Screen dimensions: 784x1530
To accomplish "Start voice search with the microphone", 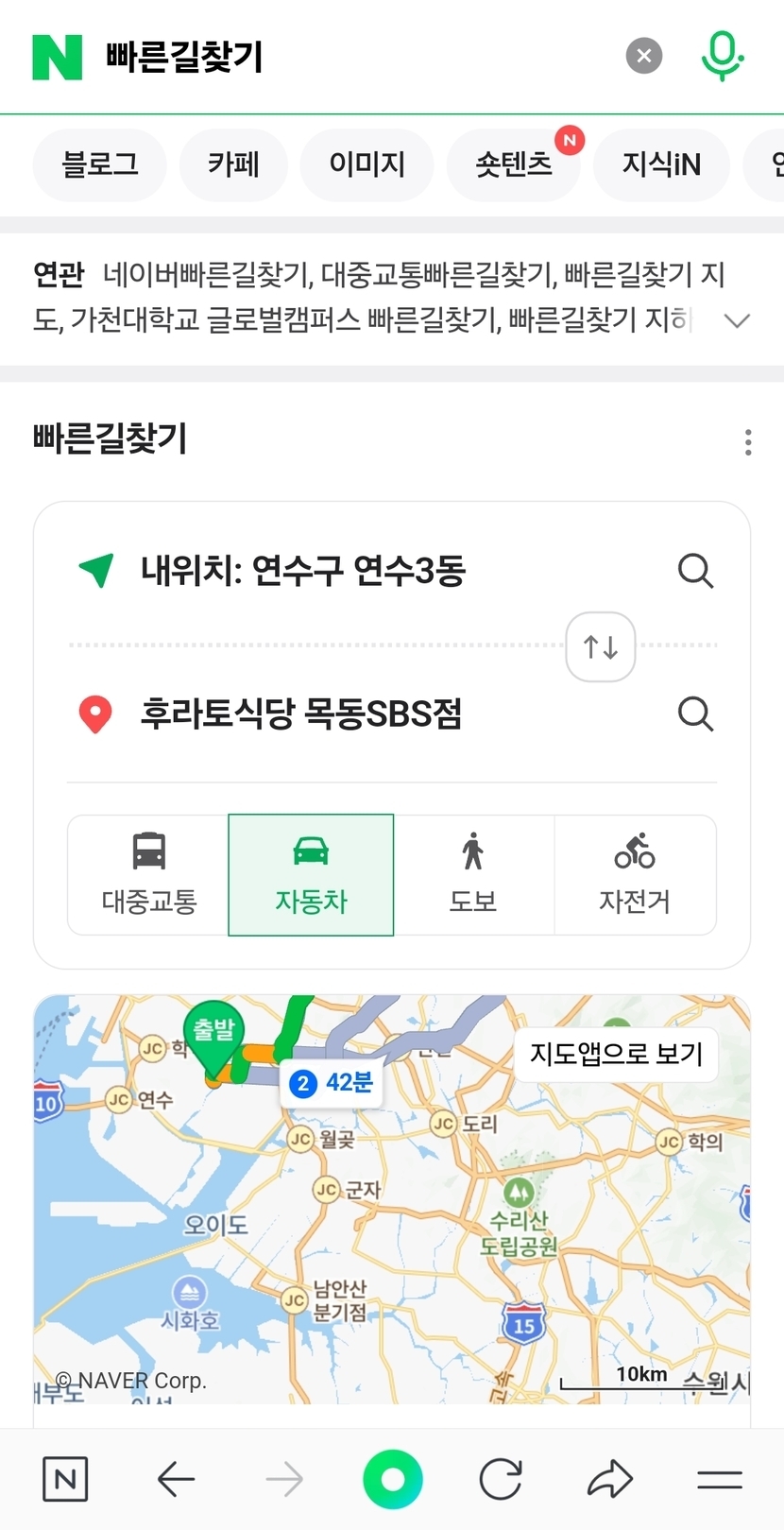I will 723,56.
